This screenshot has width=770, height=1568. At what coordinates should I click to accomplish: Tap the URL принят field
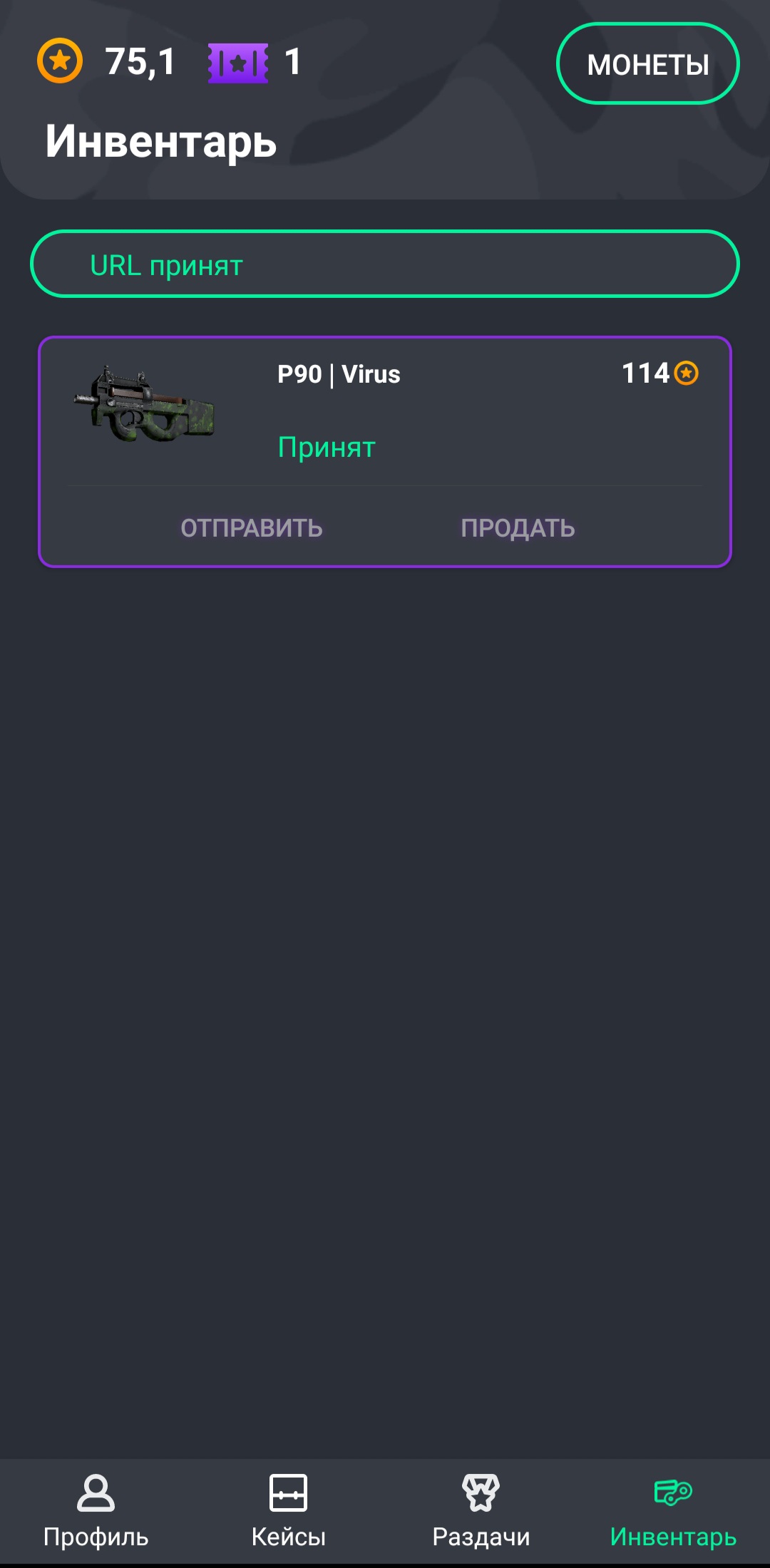click(x=385, y=264)
